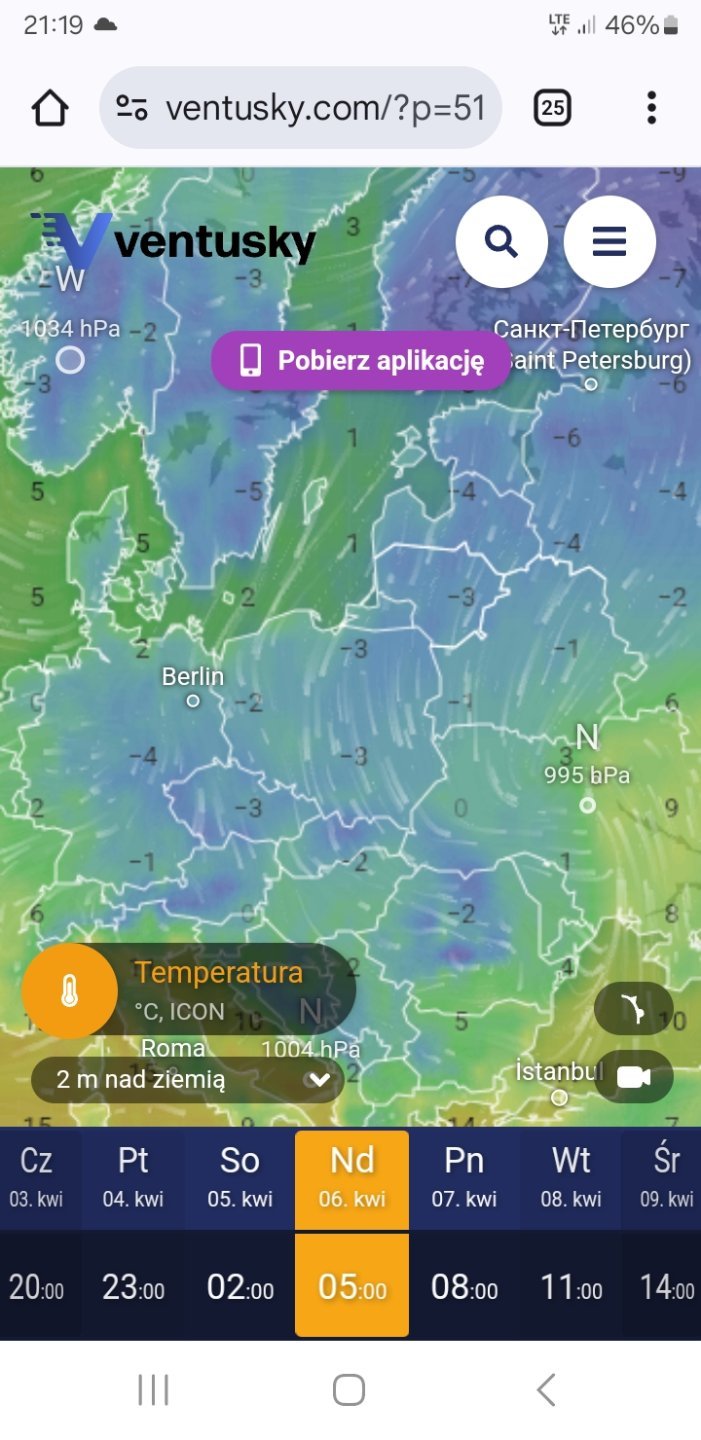Select day So 05. kwi

[240, 1177]
